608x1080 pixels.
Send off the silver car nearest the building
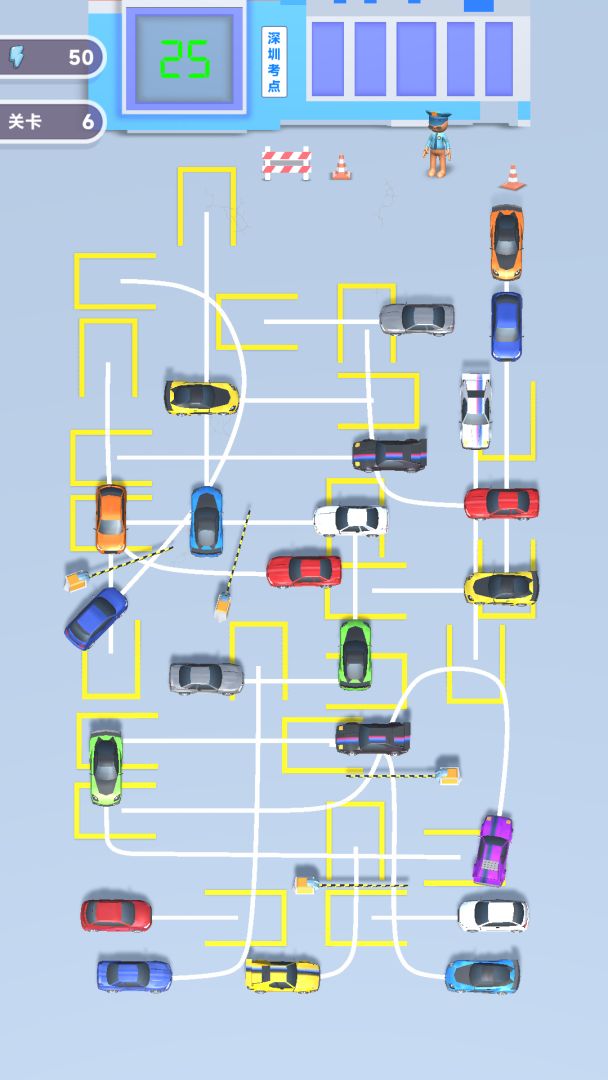(417, 318)
